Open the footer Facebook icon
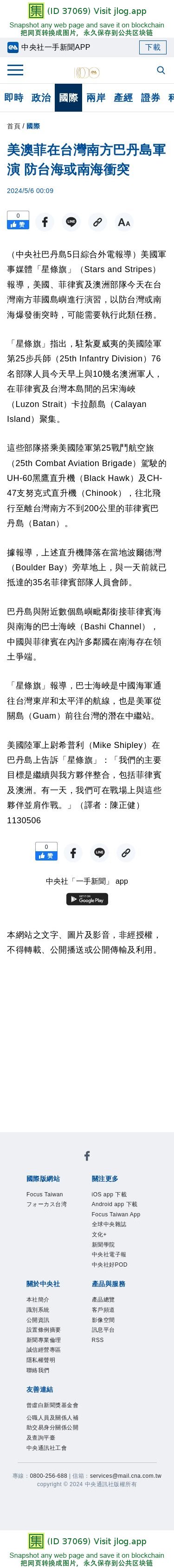Viewport: 174px width, 1568px height. (x=87, y=1155)
